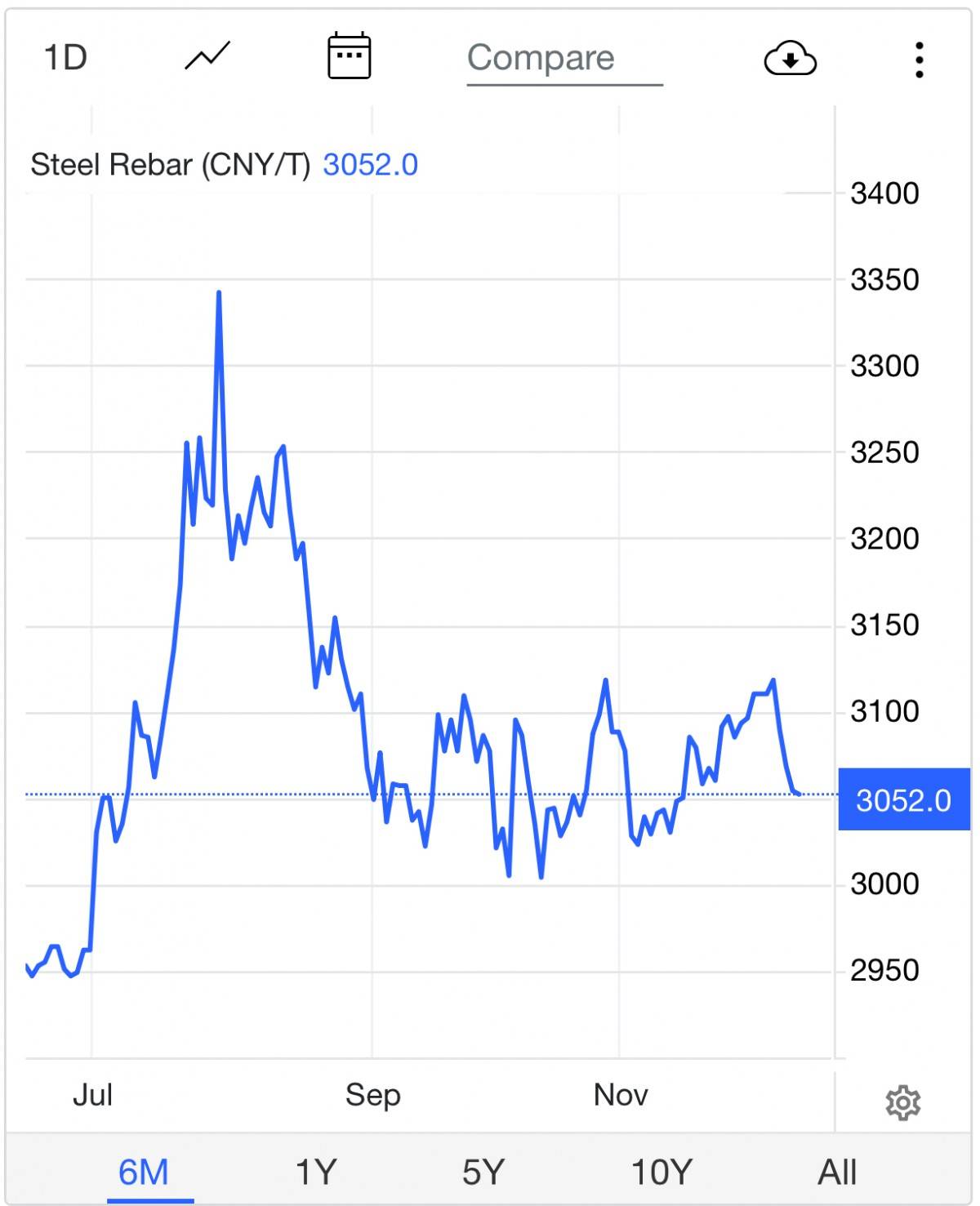Select the 6M time range

[144, 1173]
